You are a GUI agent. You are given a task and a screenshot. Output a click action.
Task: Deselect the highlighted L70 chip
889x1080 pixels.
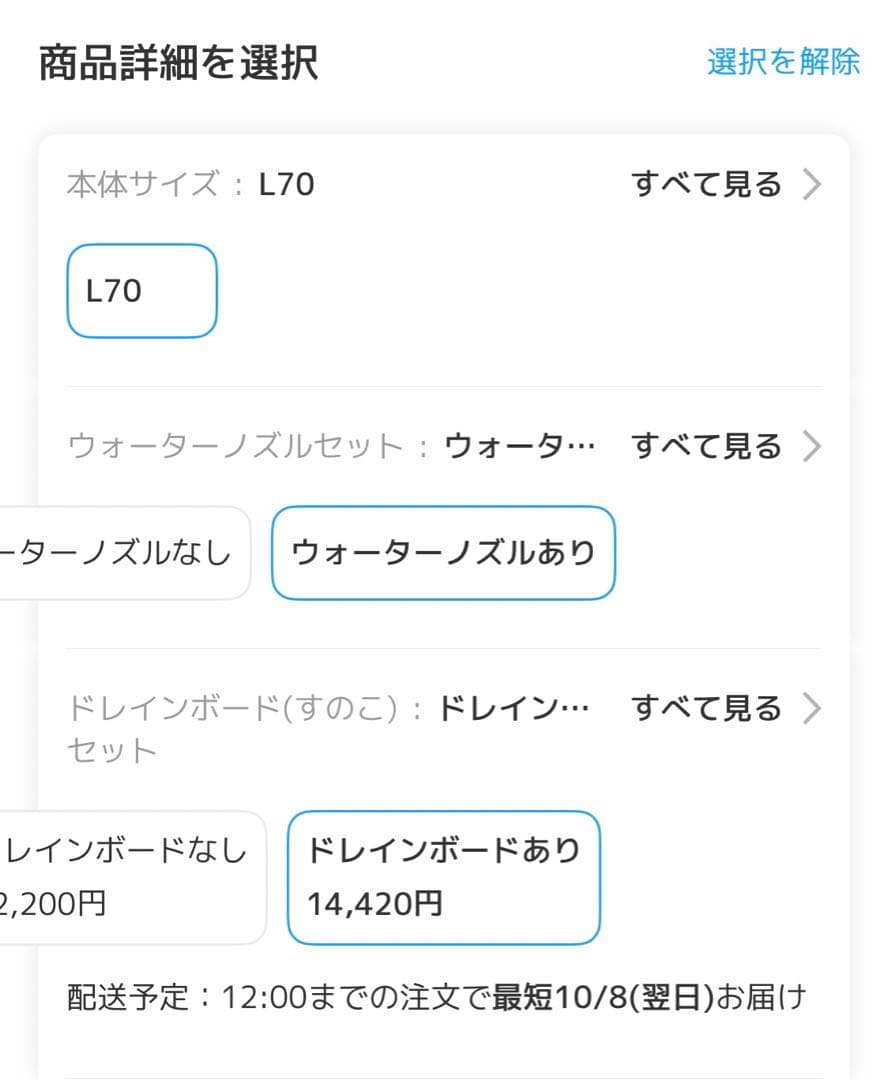coord(142,291)
